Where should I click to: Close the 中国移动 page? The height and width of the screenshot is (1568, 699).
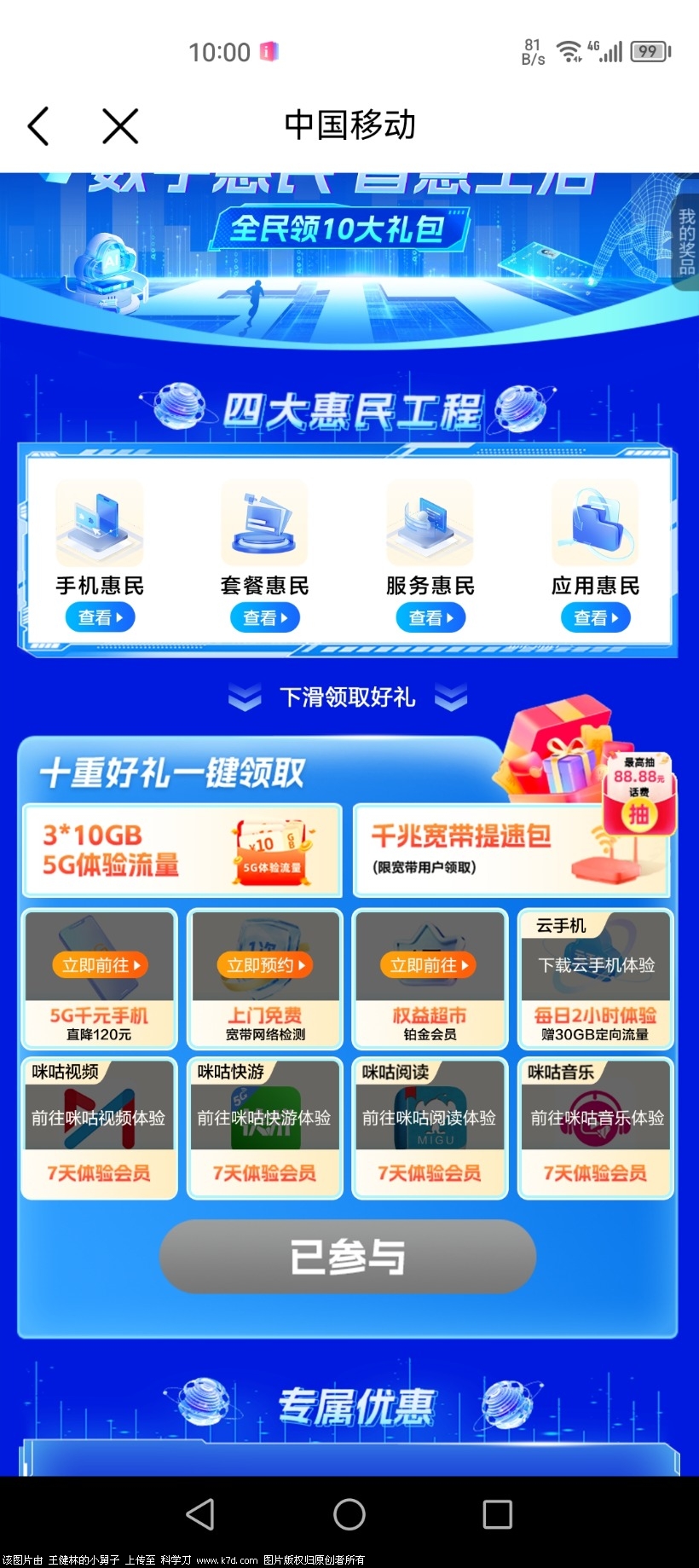coord(120,126)
